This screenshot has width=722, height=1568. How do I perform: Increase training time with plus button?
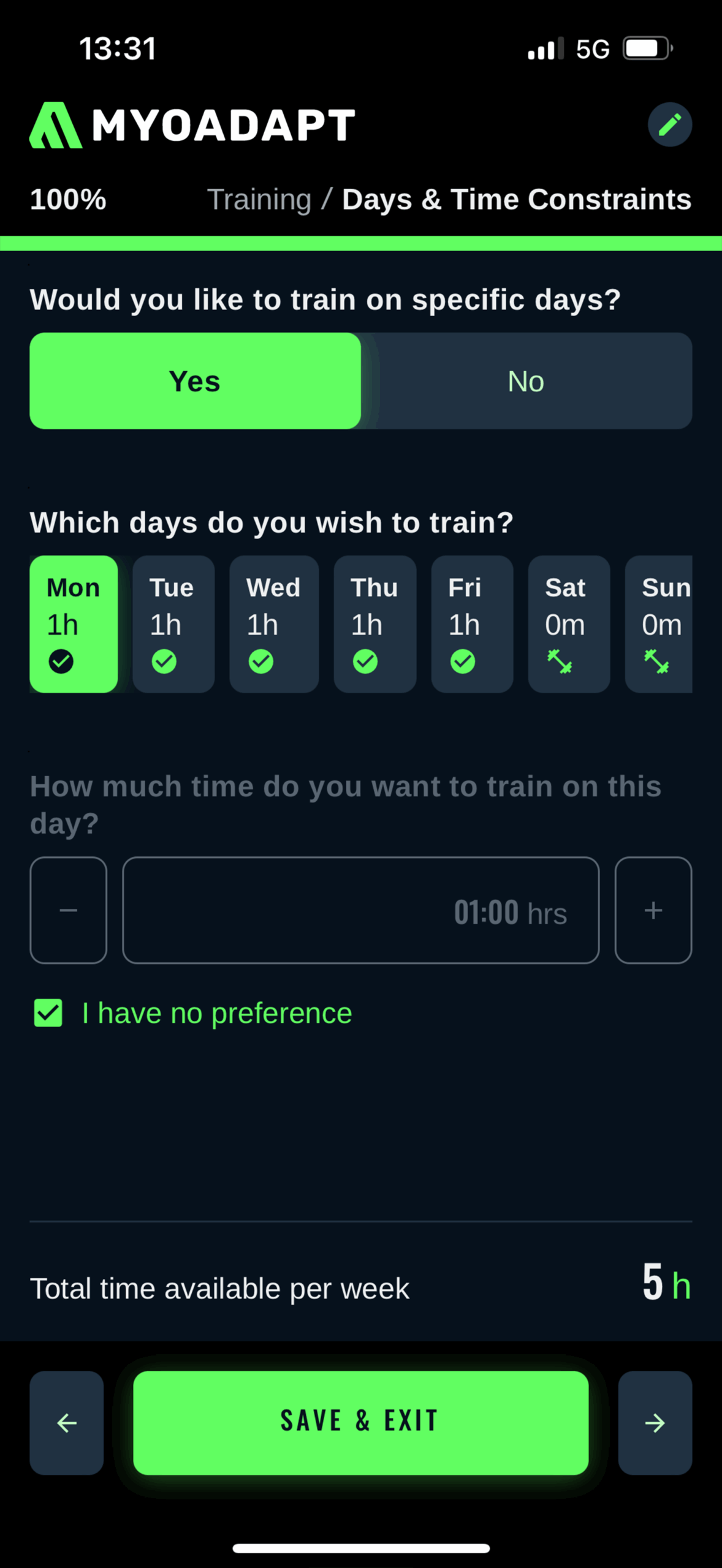(653, 910)
